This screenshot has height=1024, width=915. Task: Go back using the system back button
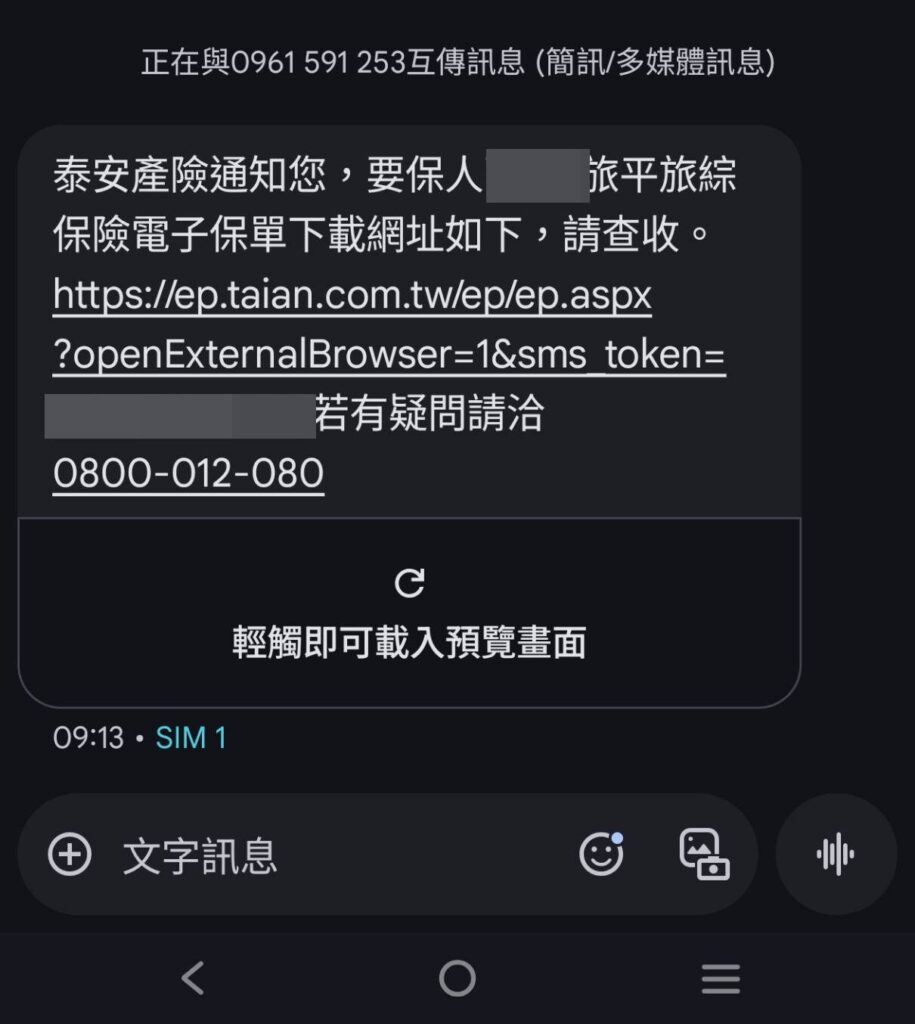coord(193,977)
